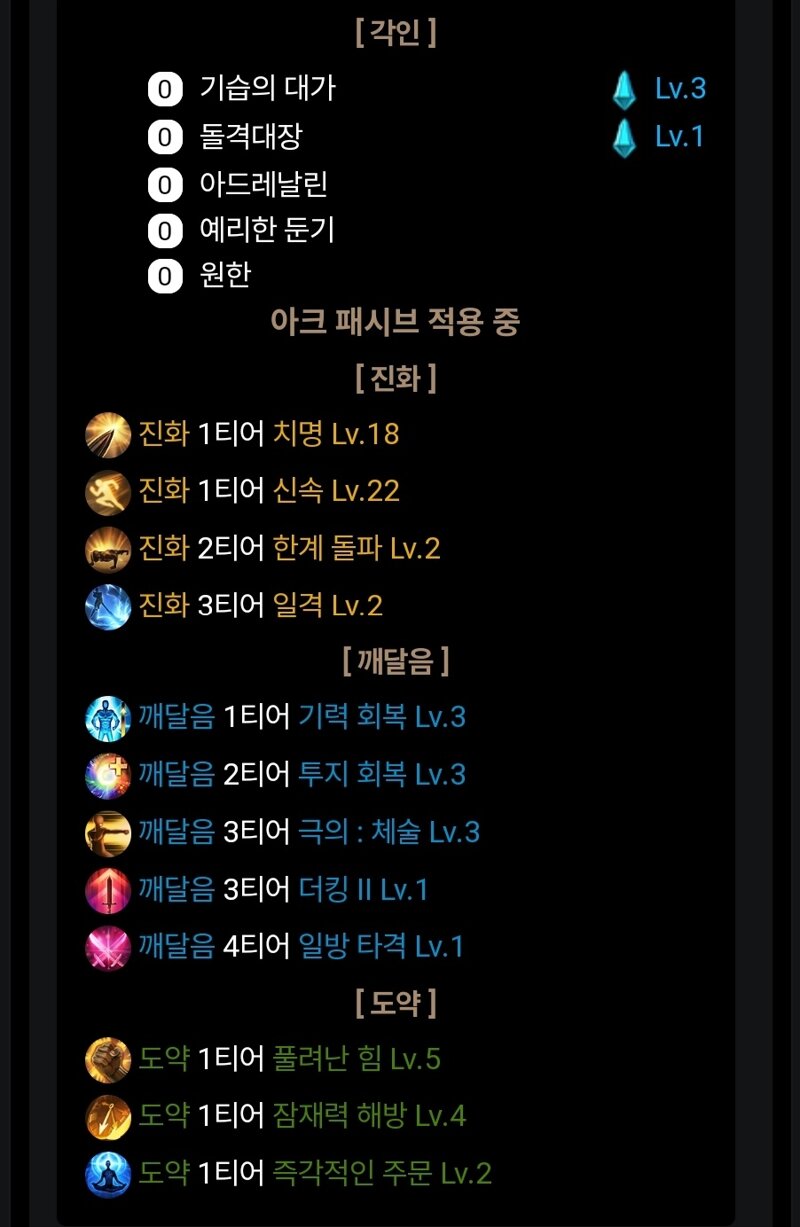Open the 도약 1티어 풀려난 힘 entry
This screenshot has height=1227, width=800.
(x=288, y=1059)
